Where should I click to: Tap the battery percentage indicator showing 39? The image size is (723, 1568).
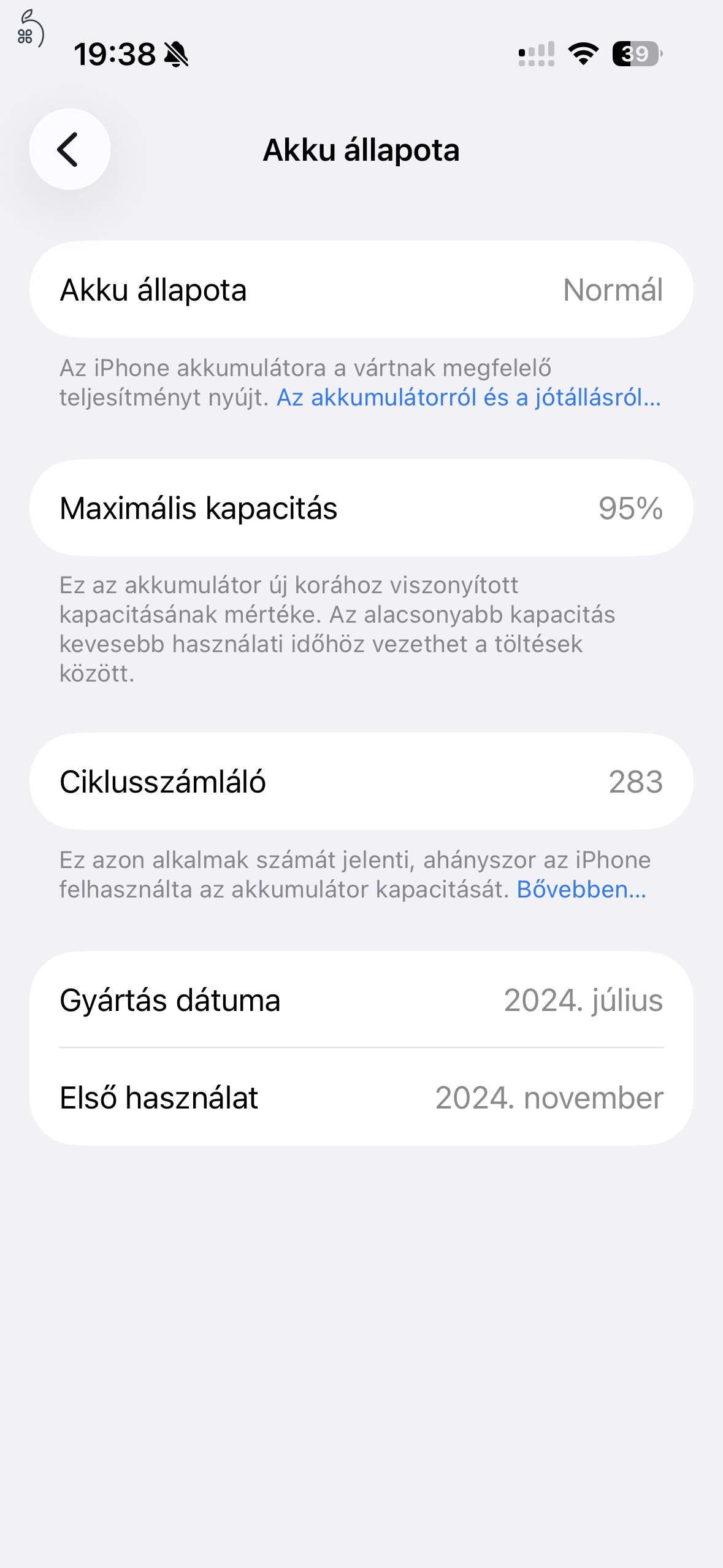635,55
